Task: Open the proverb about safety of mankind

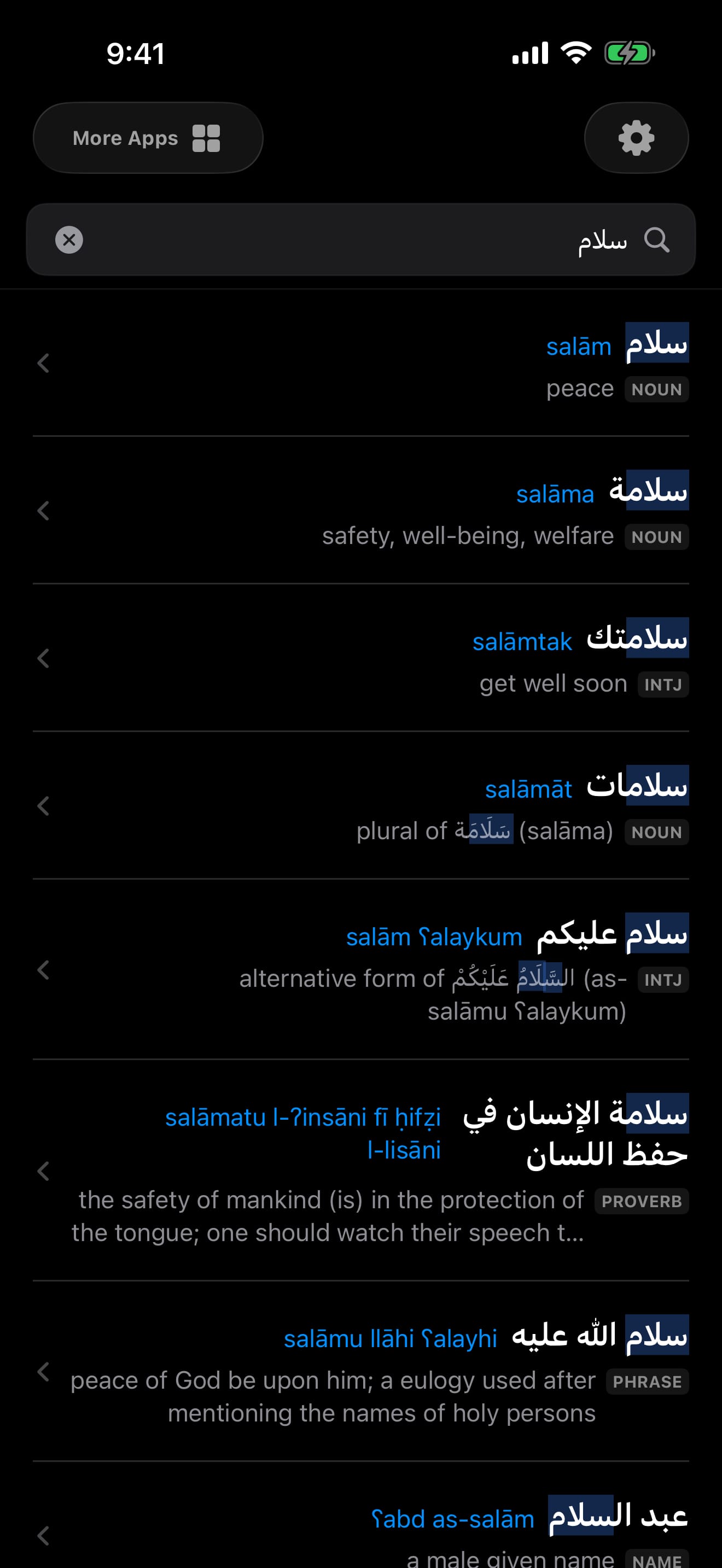Action: 361,1171
